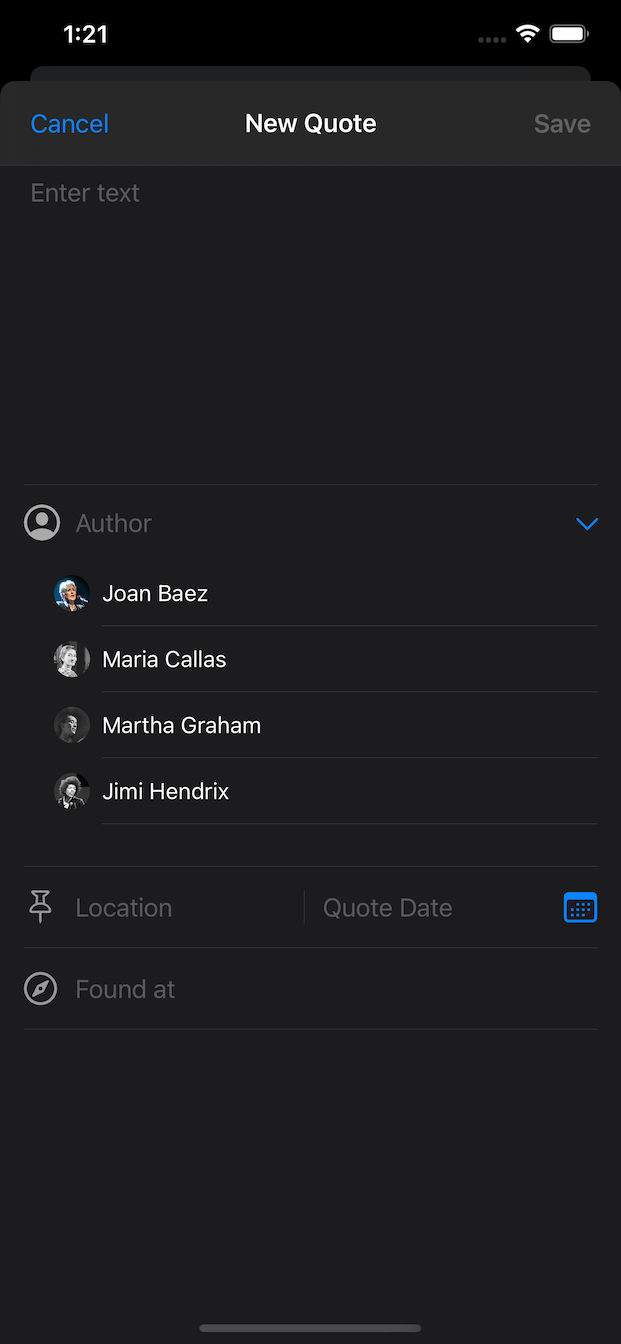Viewport: 621px width, 1344px height.
Task: Tap the Quote Date field
Action: 435,908
